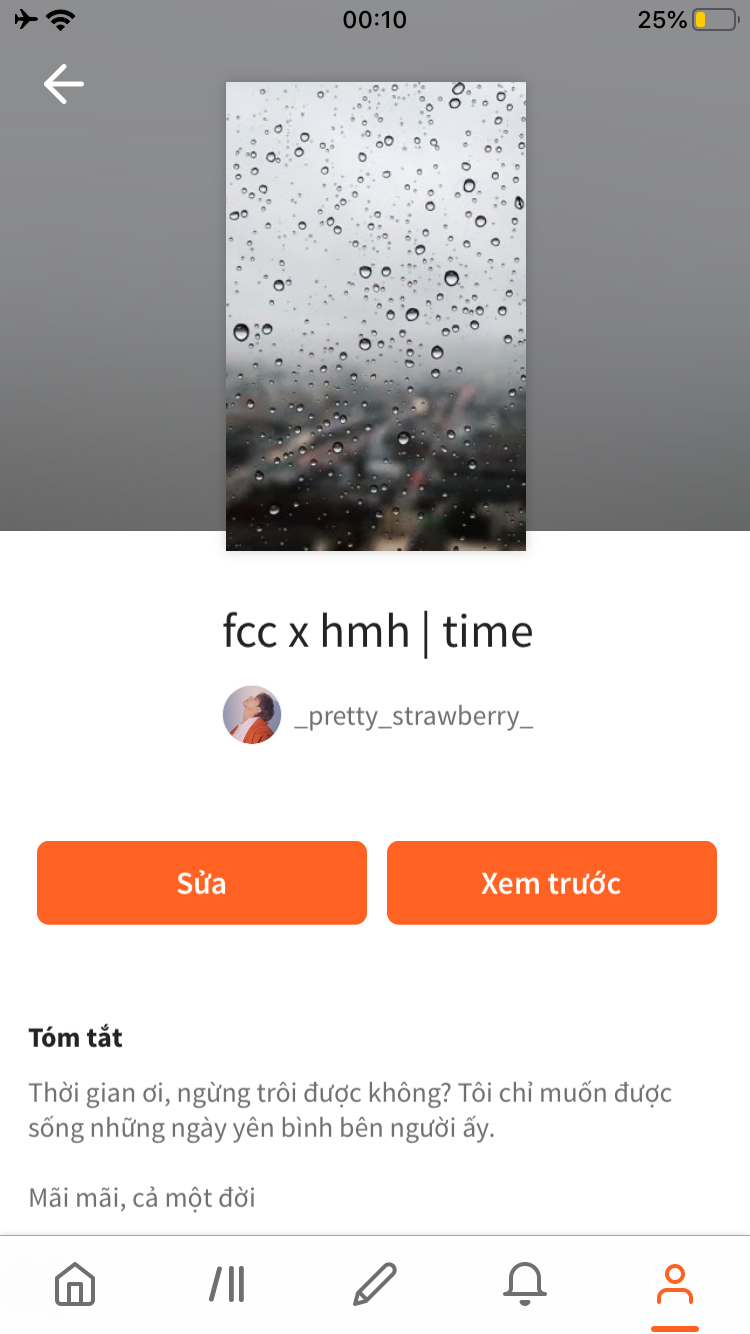This screenshot has width=750, height=1334.
Task: Open the _pretty_strawberry_ author profile
Action: click(378, 716)
